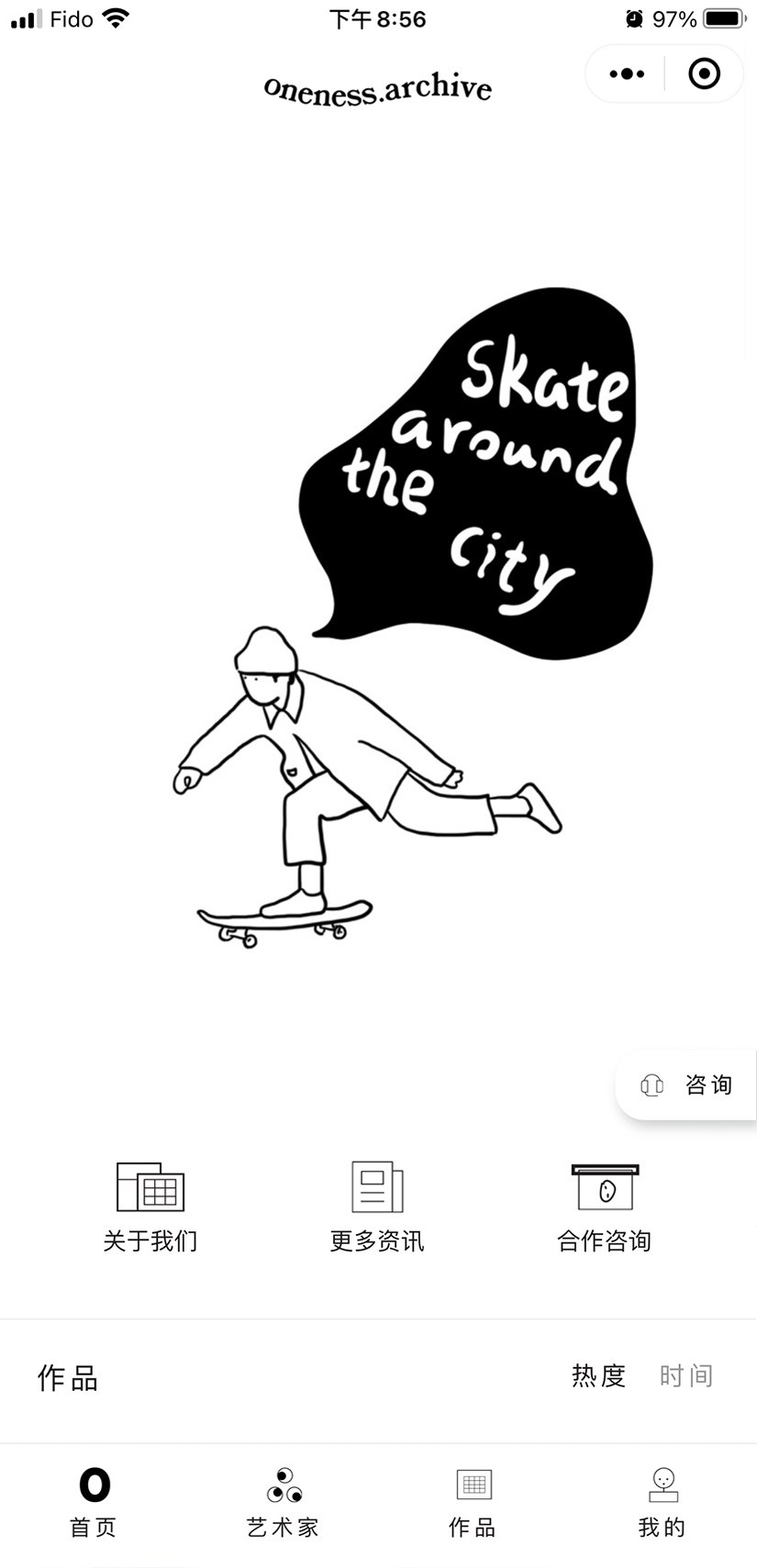
Task: Sort works by 热度
Action: coord(598,1375)
